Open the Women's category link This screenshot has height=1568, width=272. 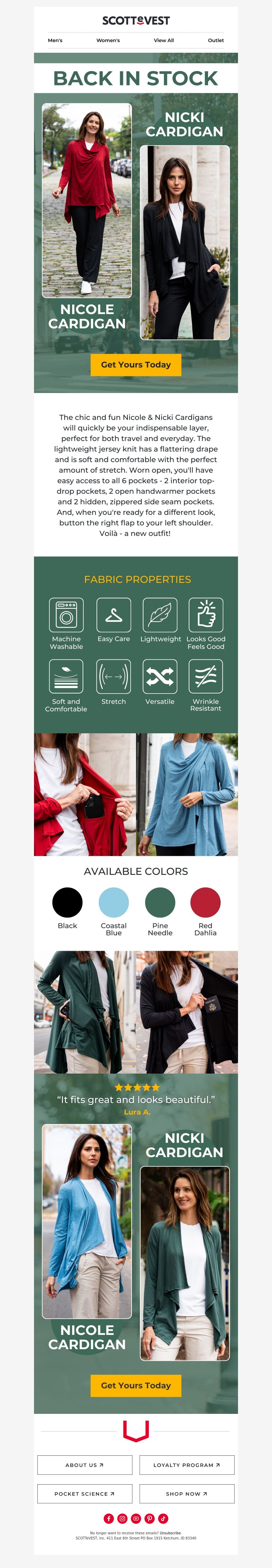click(x=108, y=40)
